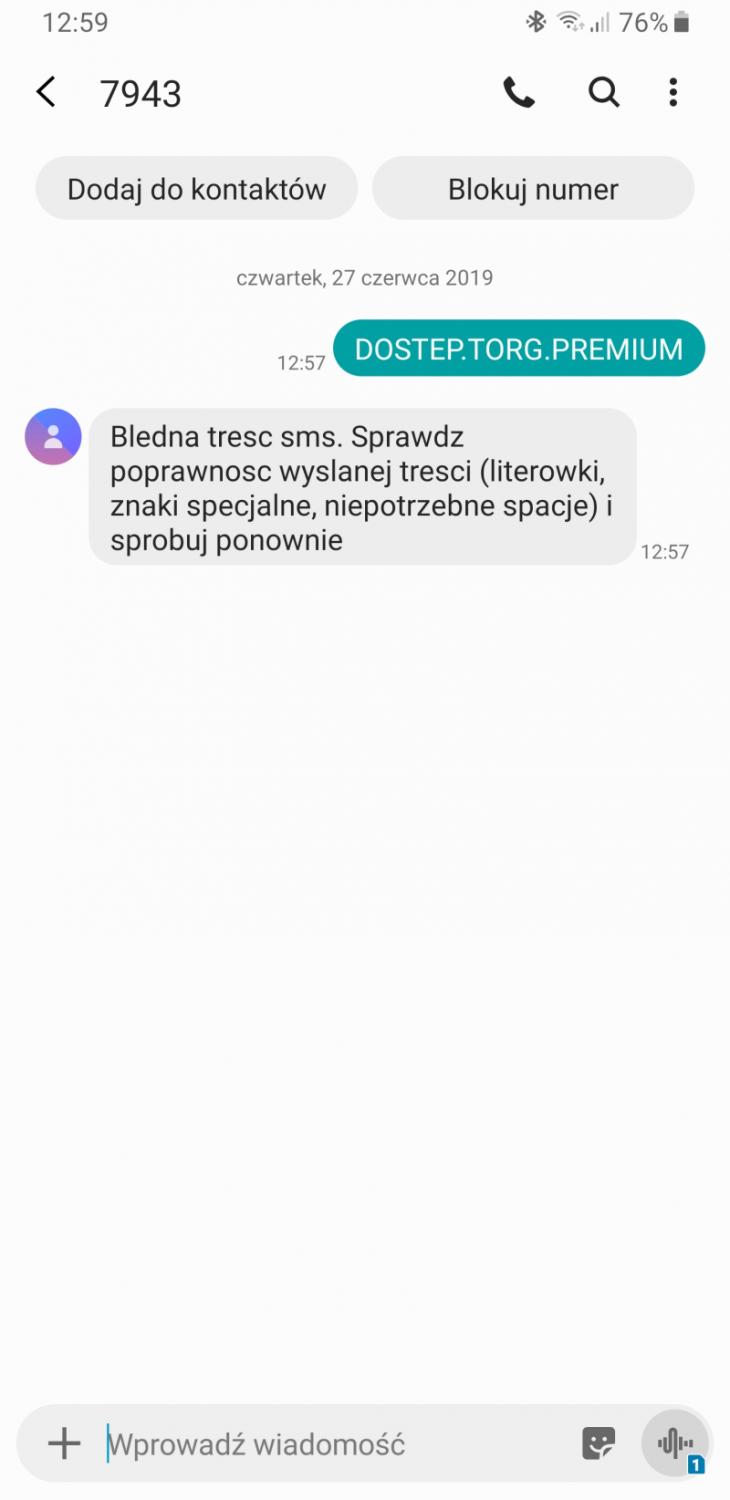The width and height of the screenshot is (730, 1500).
Task: Open the sender's avatar icon
Action: click(x=53, y=436)
